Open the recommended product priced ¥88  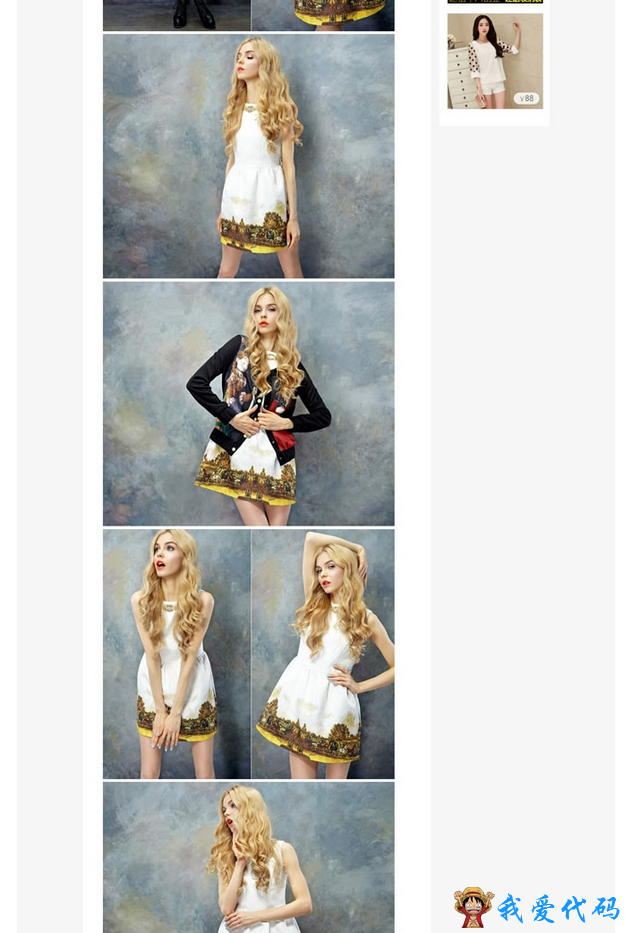494,60
